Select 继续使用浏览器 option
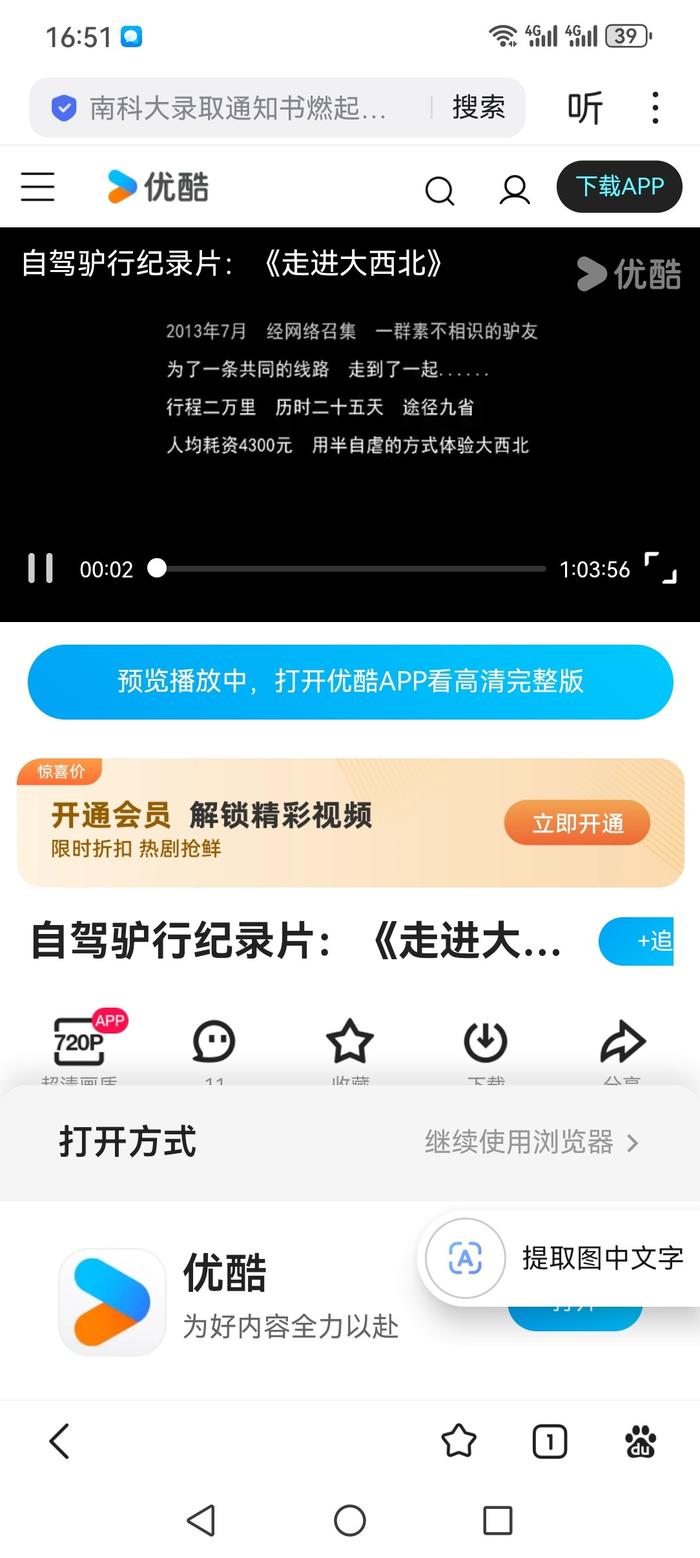This screenshot has height=1558, width=700. coord(531,1142)
